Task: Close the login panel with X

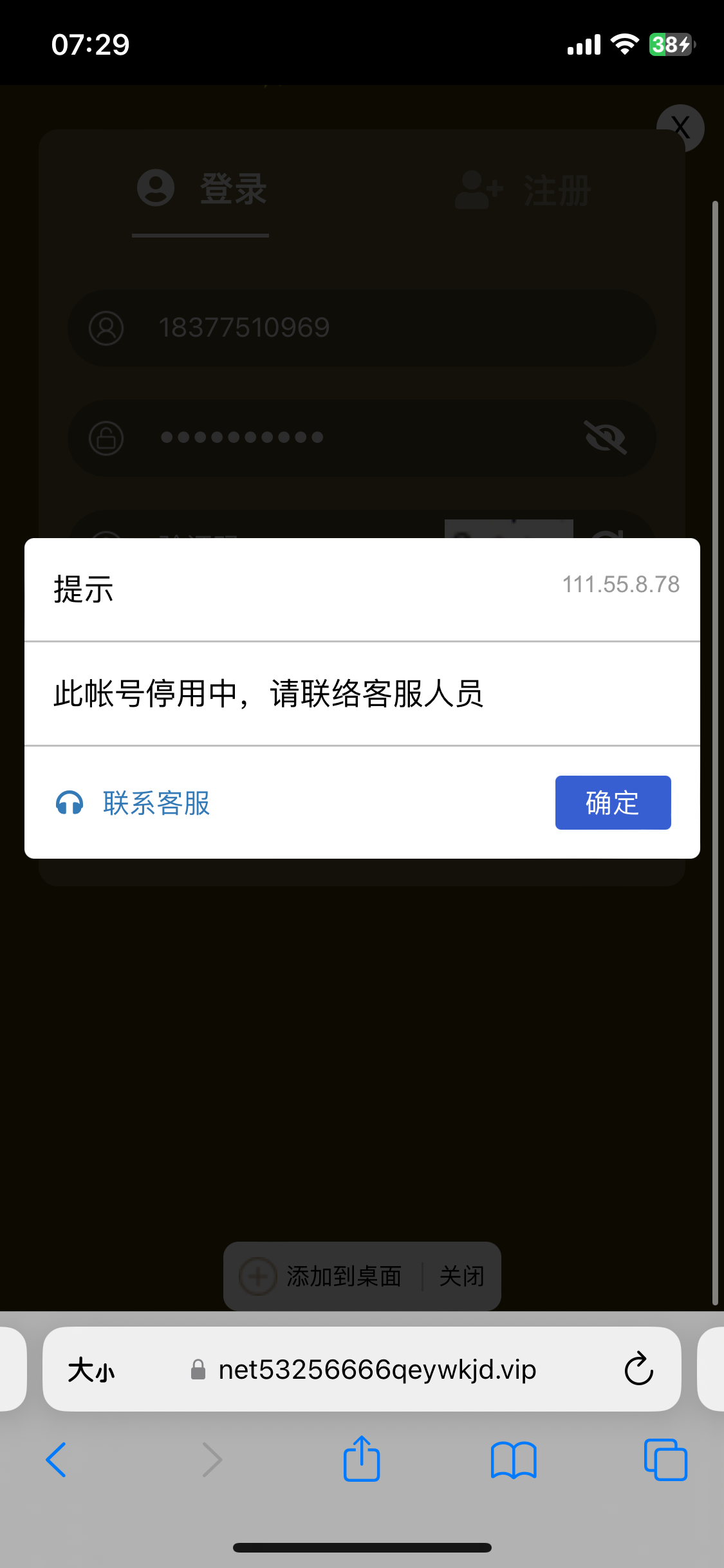Action: [680, 127]
